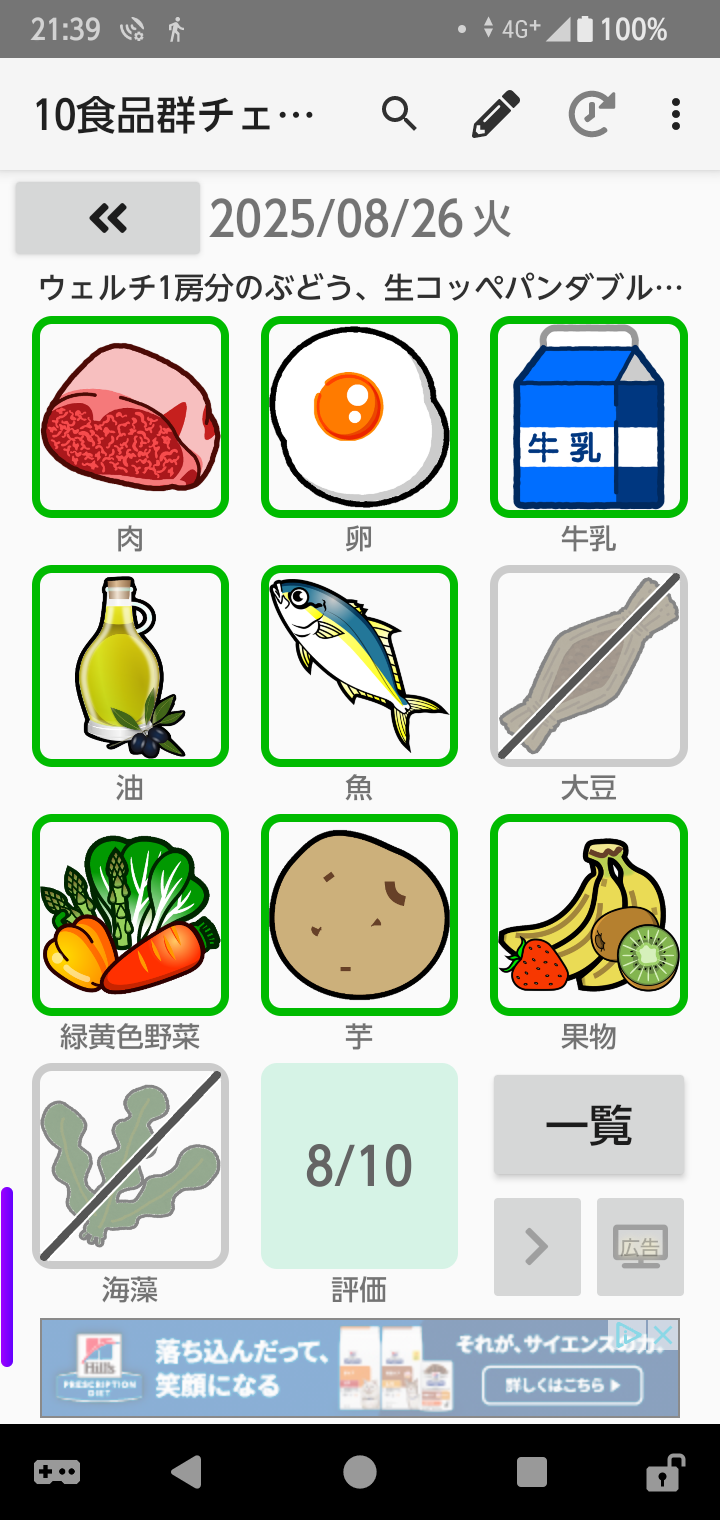
Task: Toggle the 肉 meat tile
Action: 130,417
